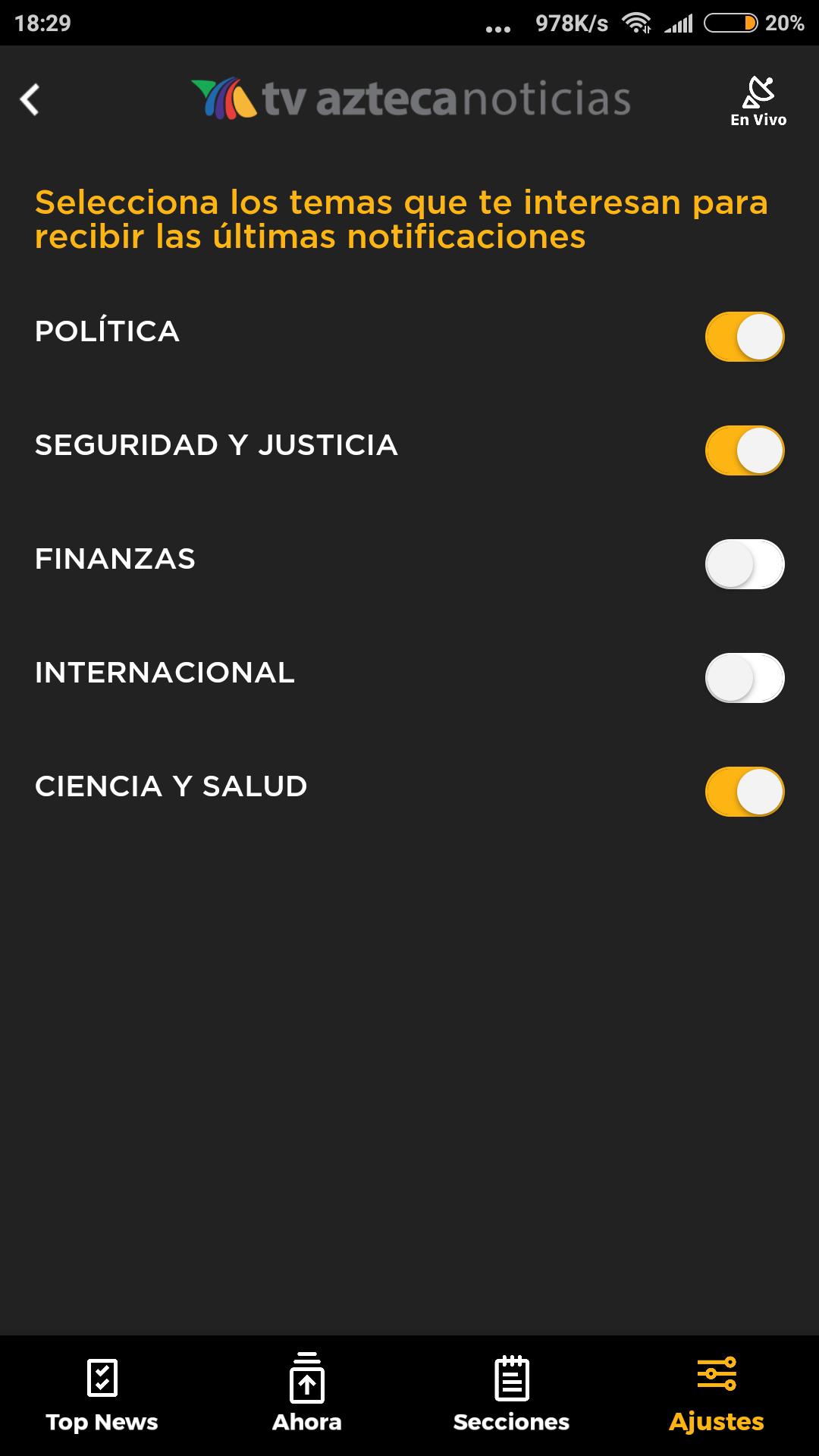Select the Ajustes tab

tap(717, 1395)
